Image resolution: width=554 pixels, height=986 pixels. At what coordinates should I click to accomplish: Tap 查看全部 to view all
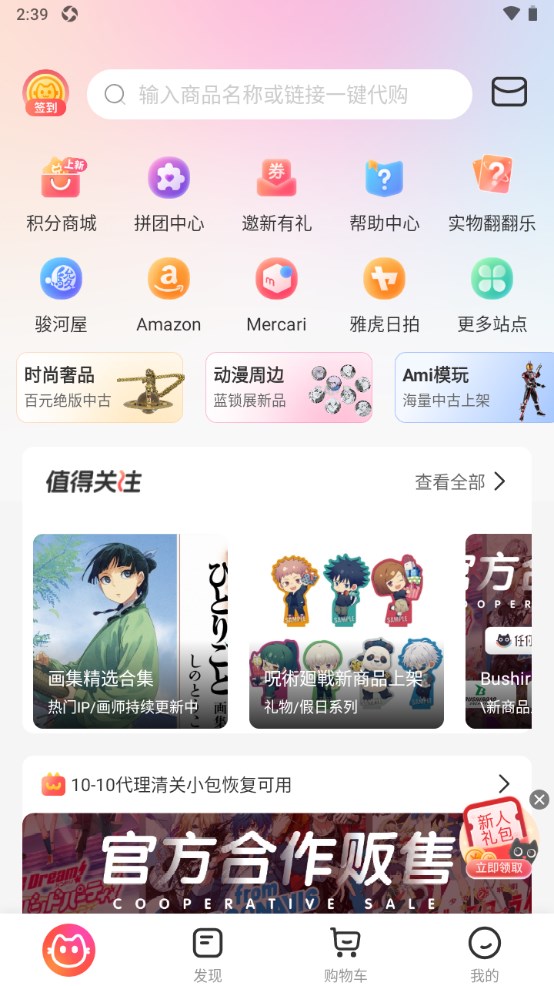pos(460,482)
